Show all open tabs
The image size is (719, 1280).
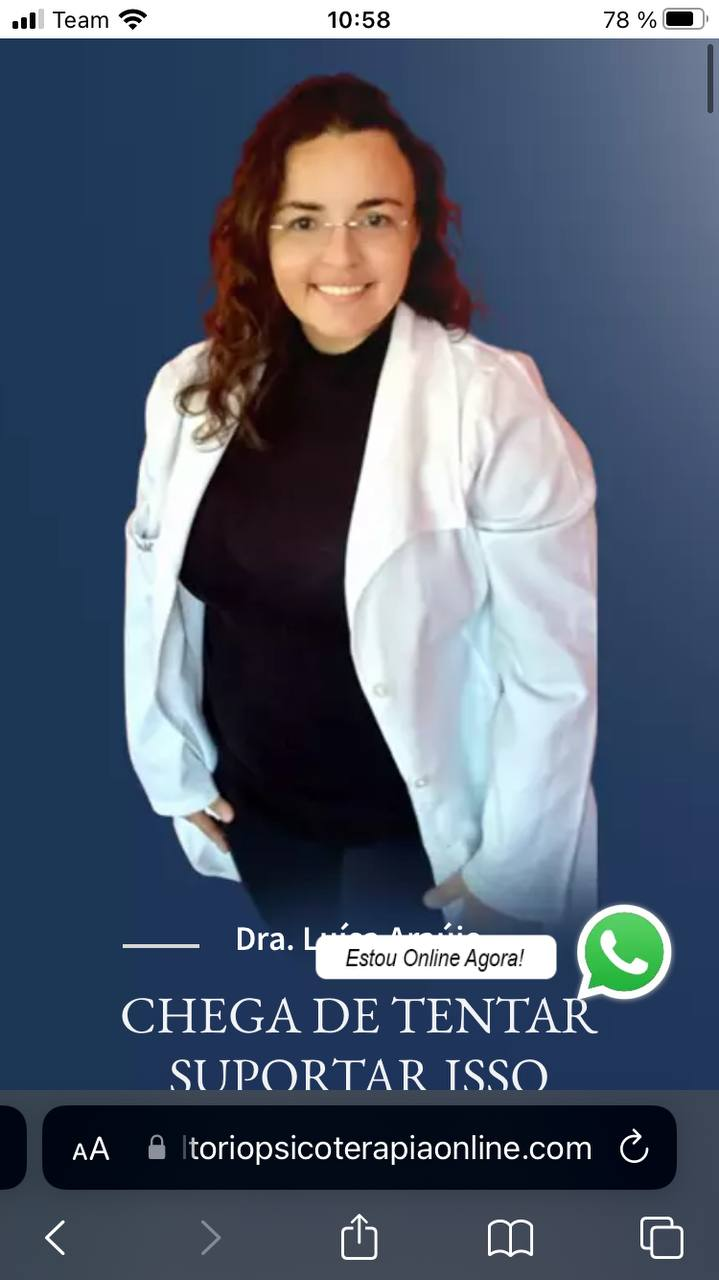click(661, 1238)
